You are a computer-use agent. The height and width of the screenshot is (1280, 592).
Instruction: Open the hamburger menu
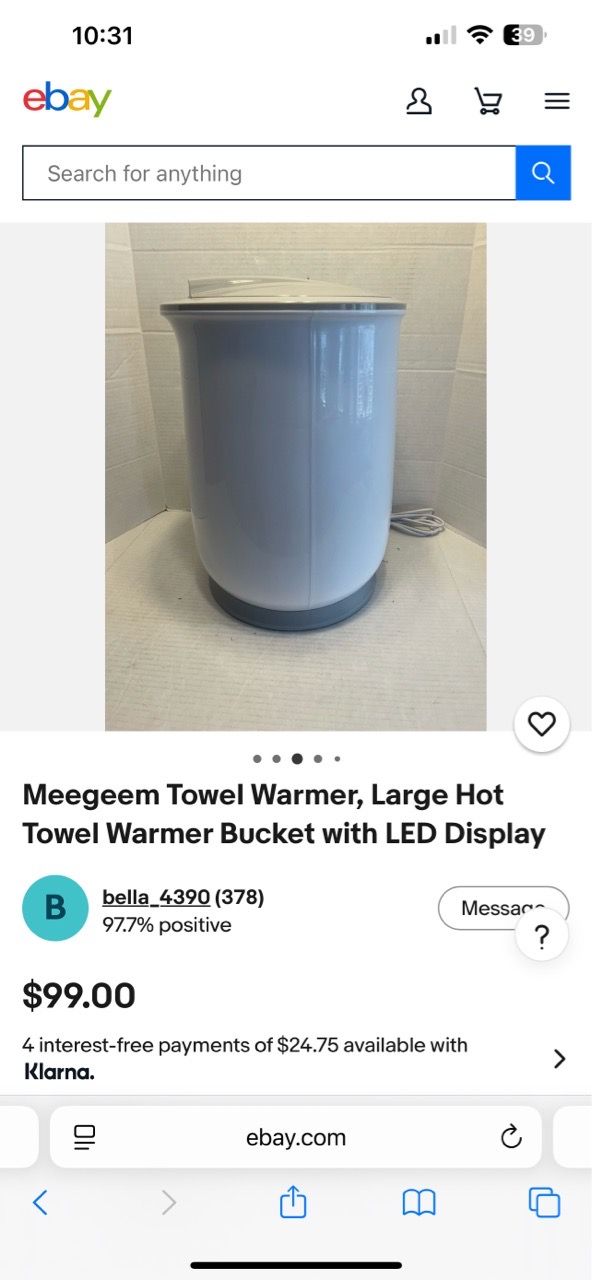coord(557,100)
